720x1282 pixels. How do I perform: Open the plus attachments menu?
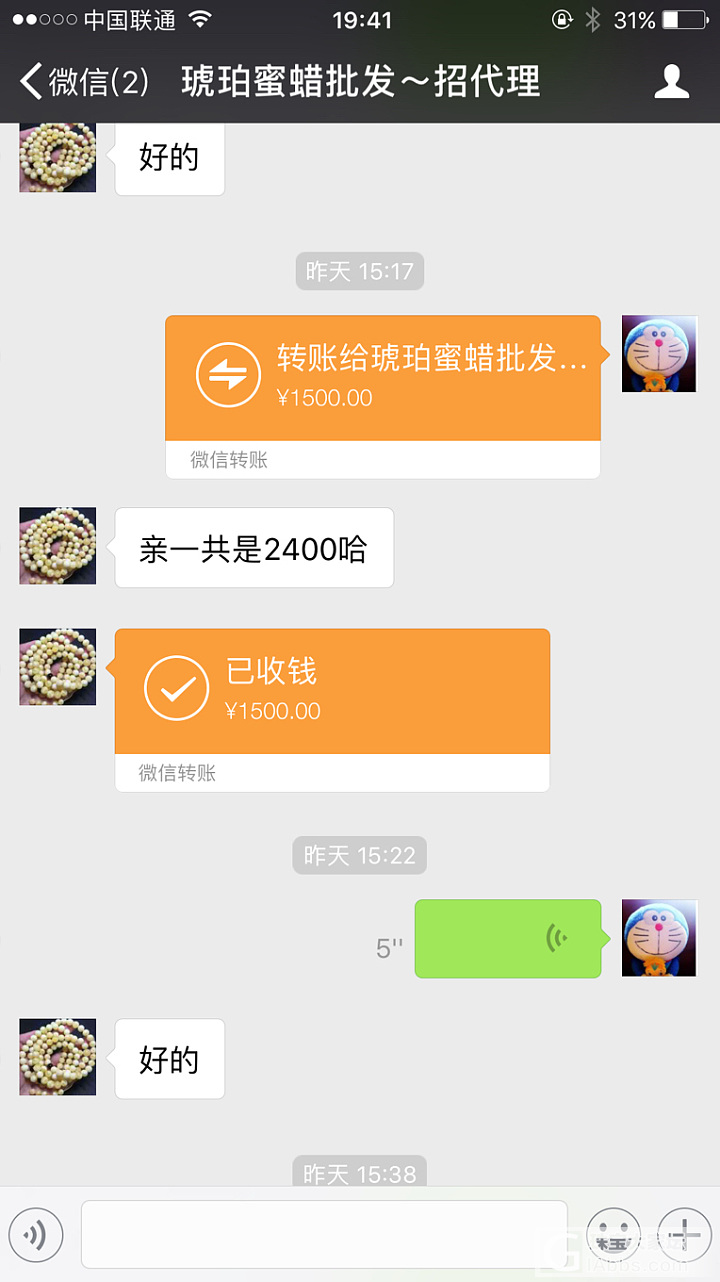pyautogui.click(x=685, y=1235)
